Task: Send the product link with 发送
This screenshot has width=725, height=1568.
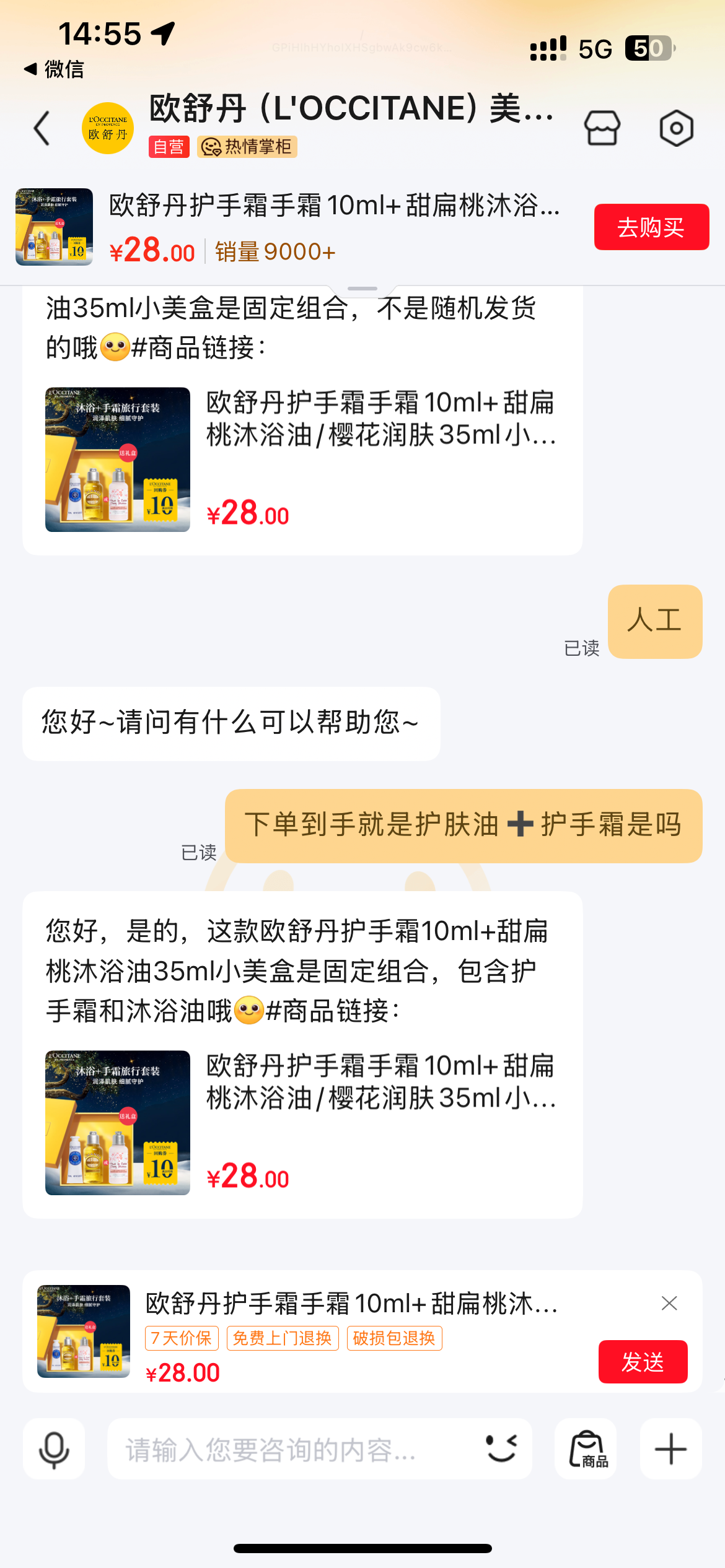Action: point(643,1362)
